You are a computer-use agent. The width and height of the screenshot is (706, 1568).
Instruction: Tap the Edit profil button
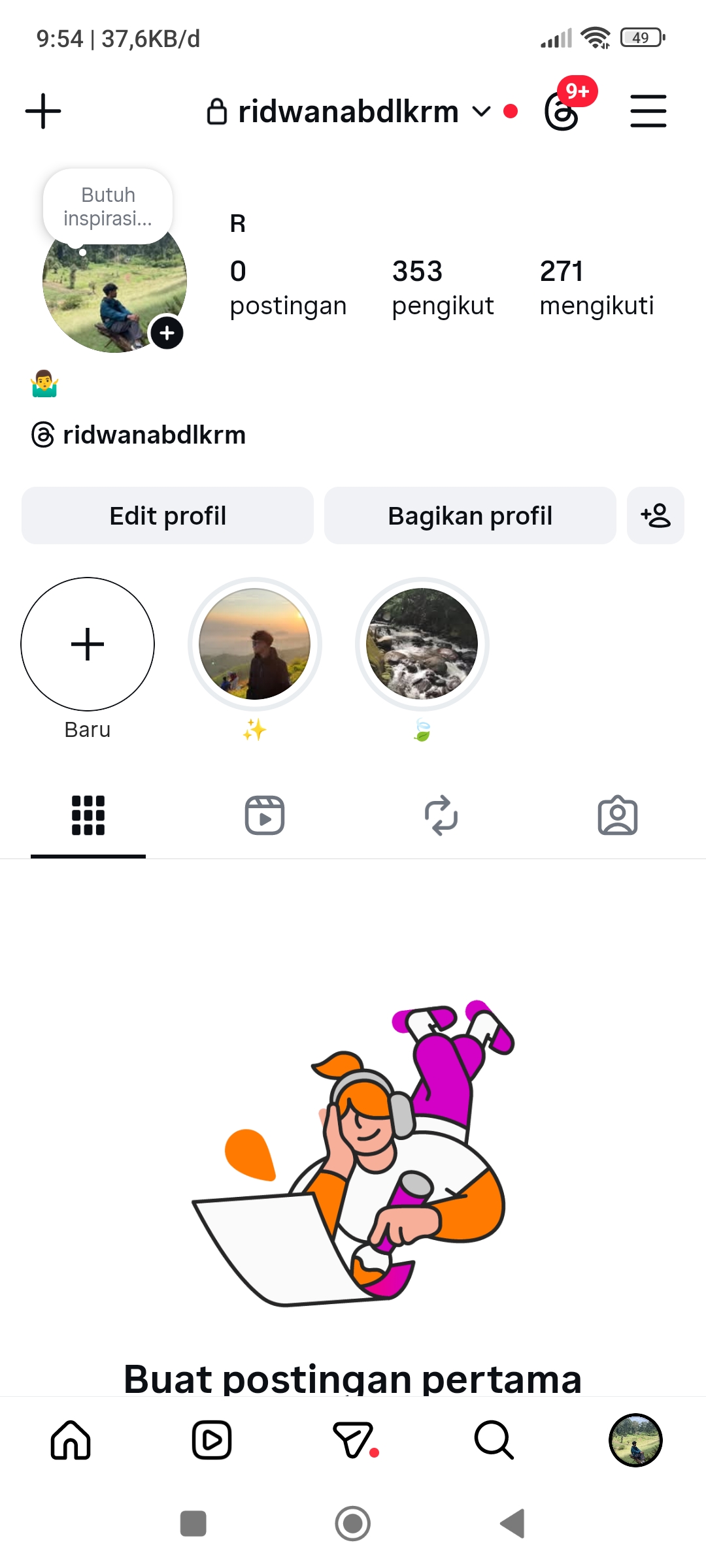[167, 515]
